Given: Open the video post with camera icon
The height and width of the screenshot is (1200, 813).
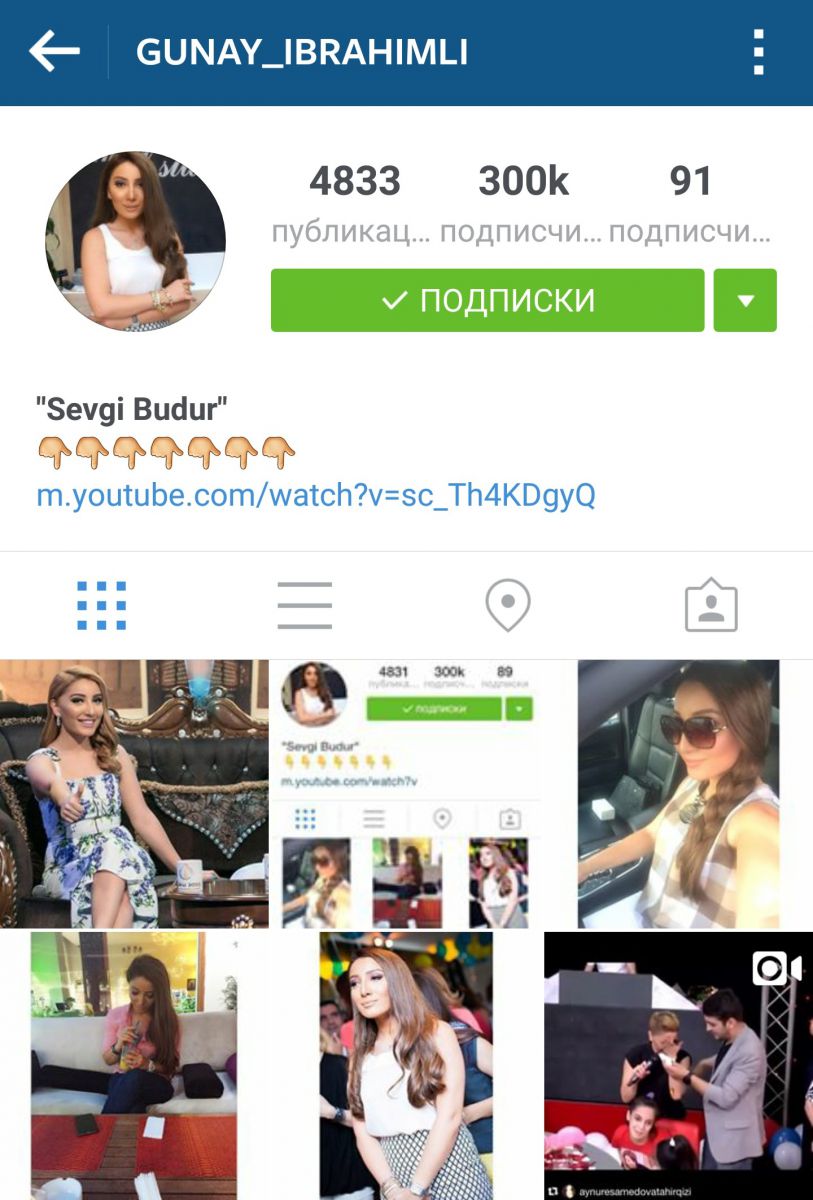Looking at the screenshot, I should point(680,1065).
